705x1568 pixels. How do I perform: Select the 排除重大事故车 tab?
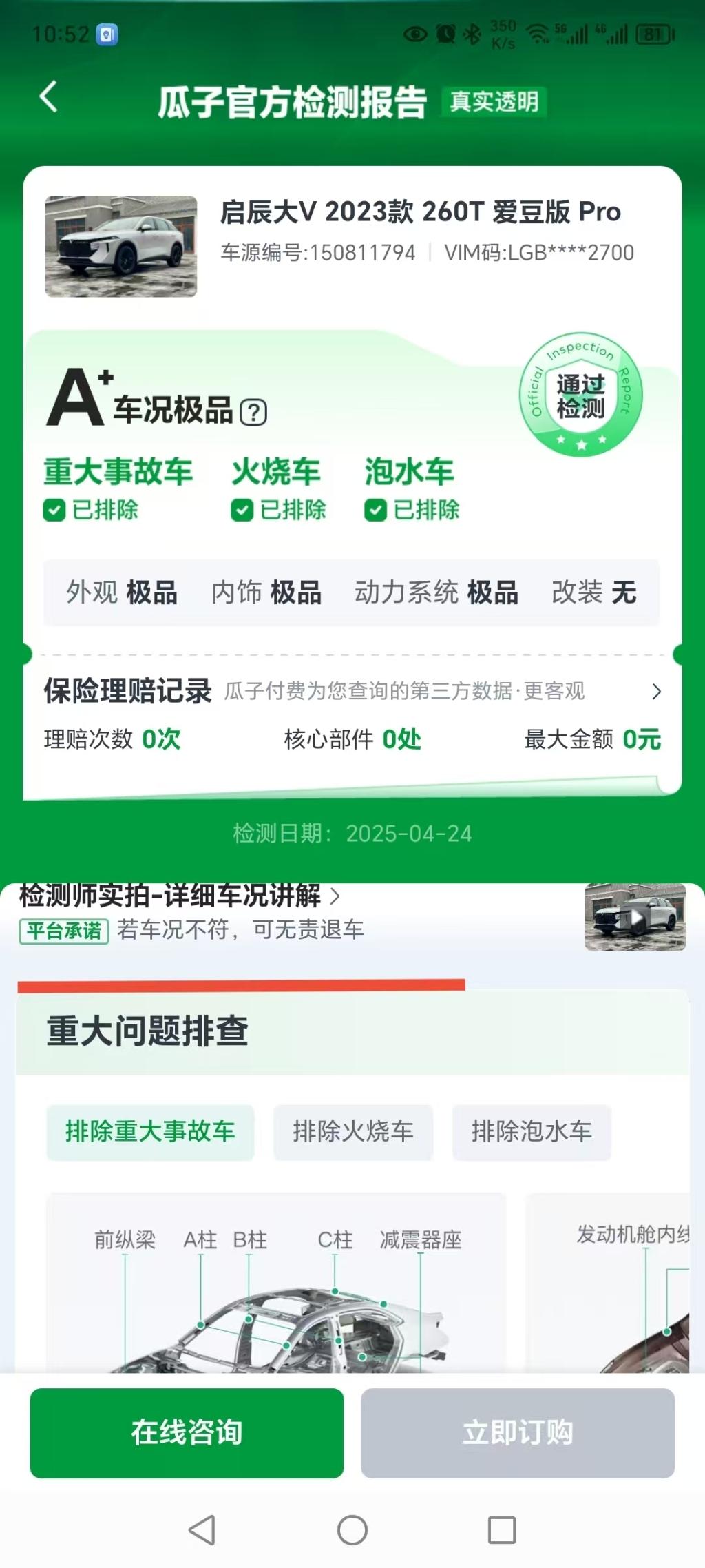click(150, 1132)
